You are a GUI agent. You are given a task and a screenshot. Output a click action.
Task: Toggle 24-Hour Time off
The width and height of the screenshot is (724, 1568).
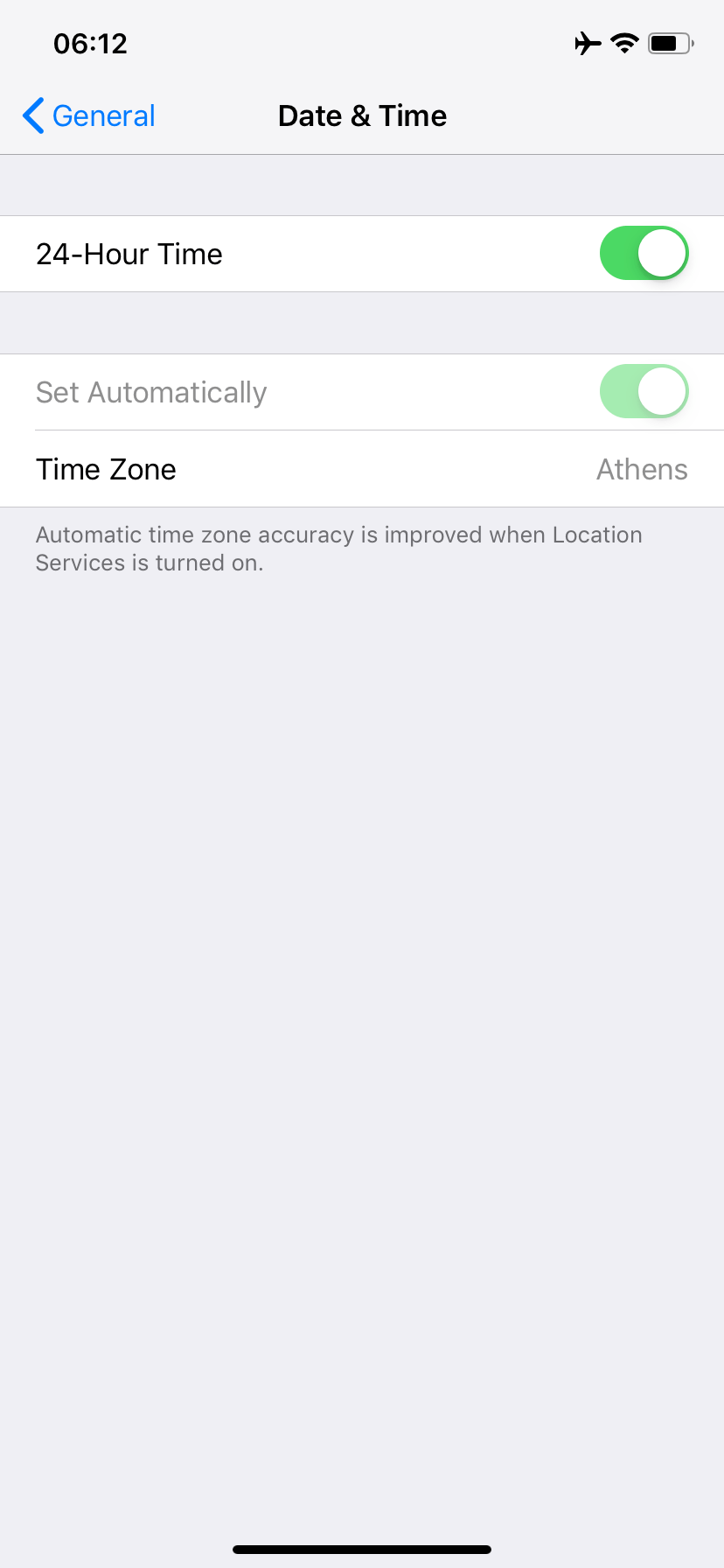point(644,253)
